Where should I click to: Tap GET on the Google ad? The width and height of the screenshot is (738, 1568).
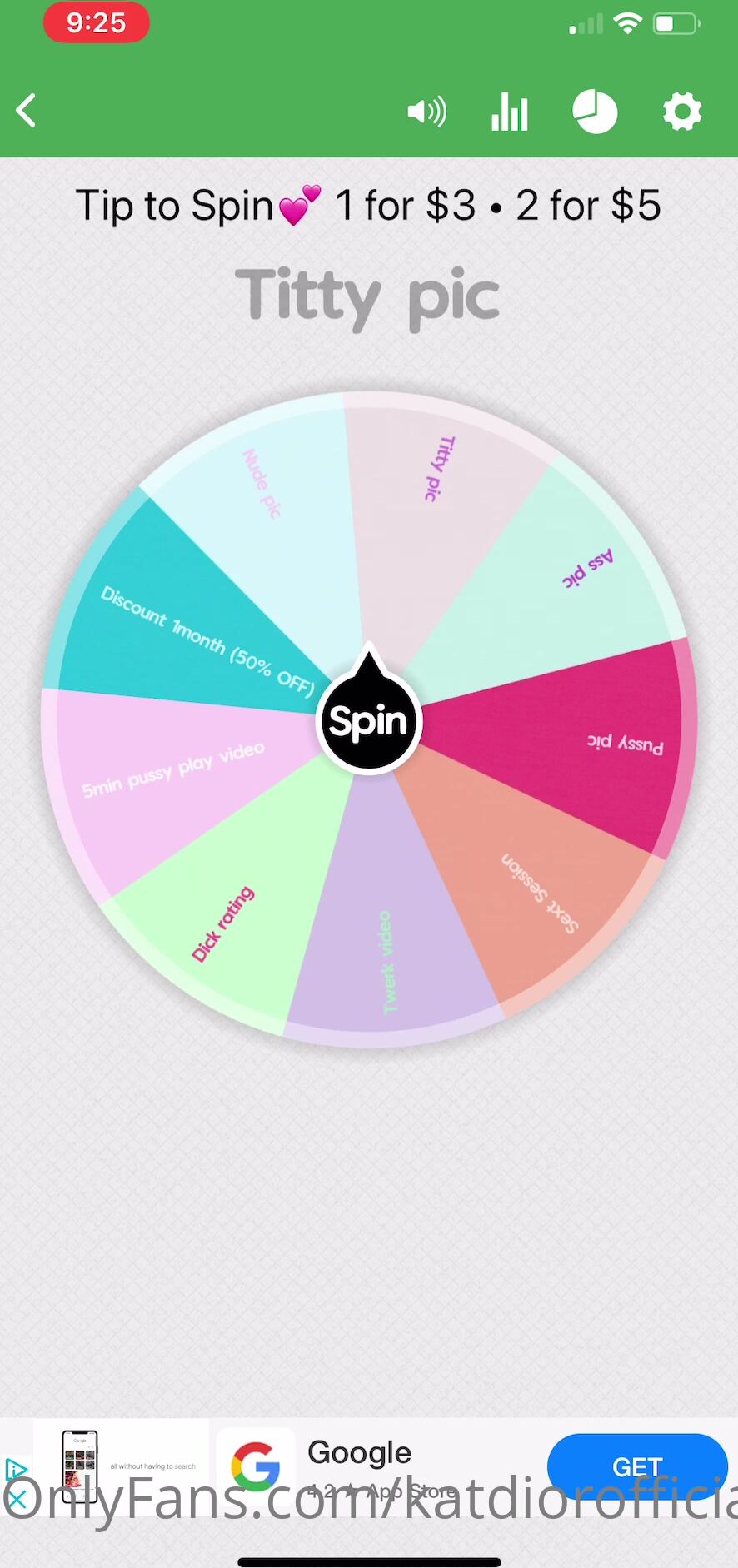[x=636, y=1466]
